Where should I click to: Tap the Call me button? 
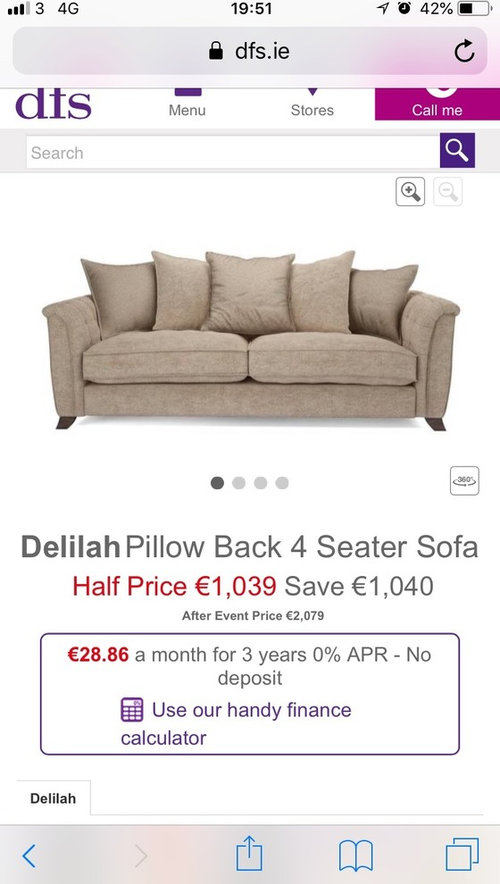(437, 104)
